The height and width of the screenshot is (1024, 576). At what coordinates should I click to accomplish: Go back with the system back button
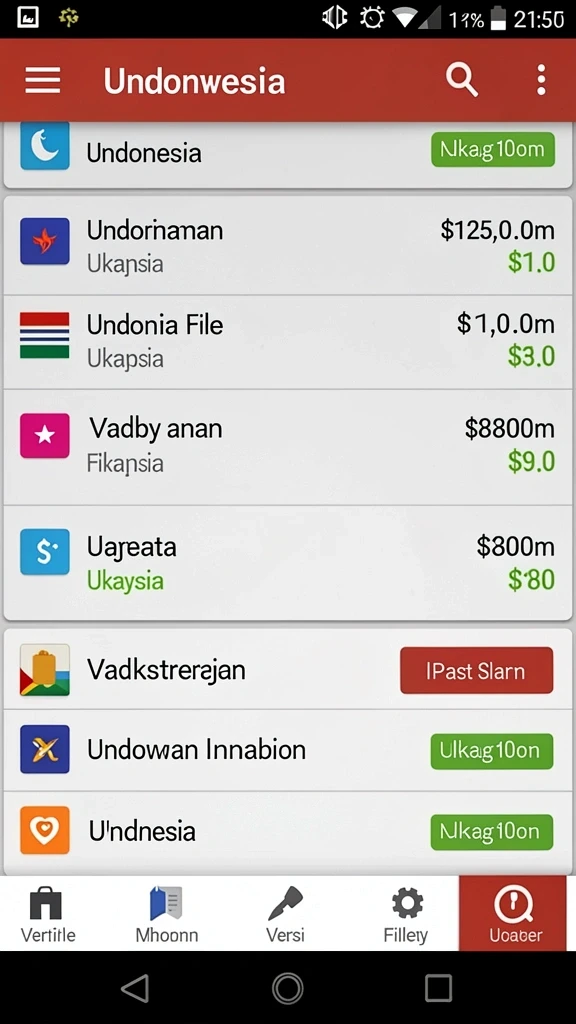click(x=136, y=988)
